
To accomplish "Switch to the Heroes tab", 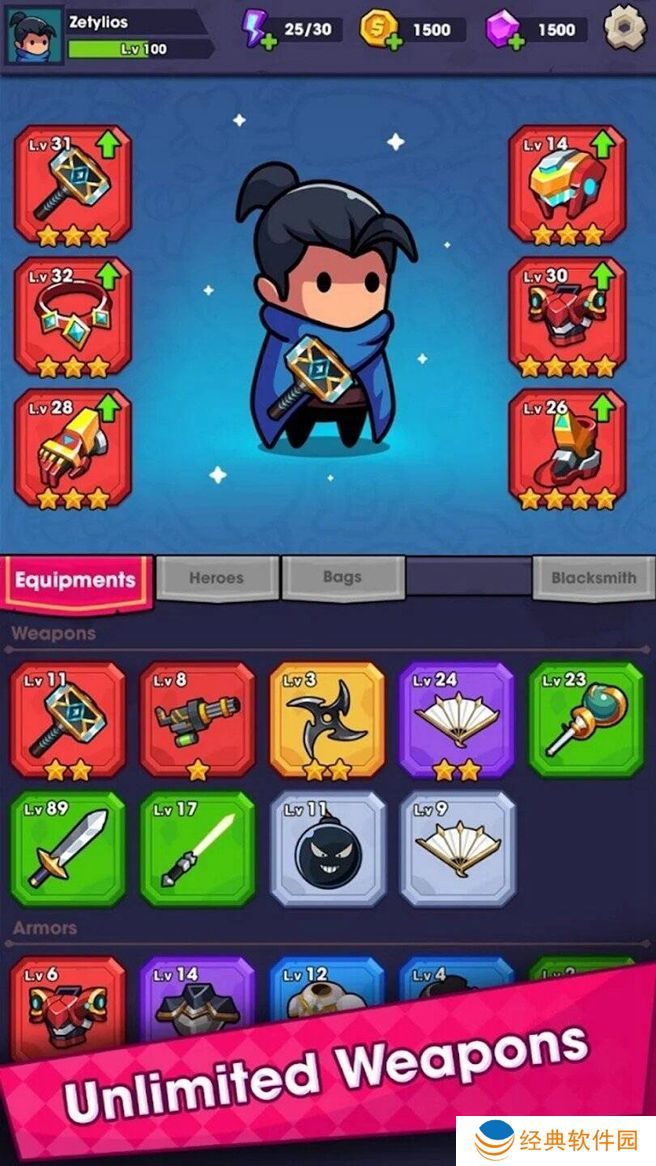I will click(216, 578).
